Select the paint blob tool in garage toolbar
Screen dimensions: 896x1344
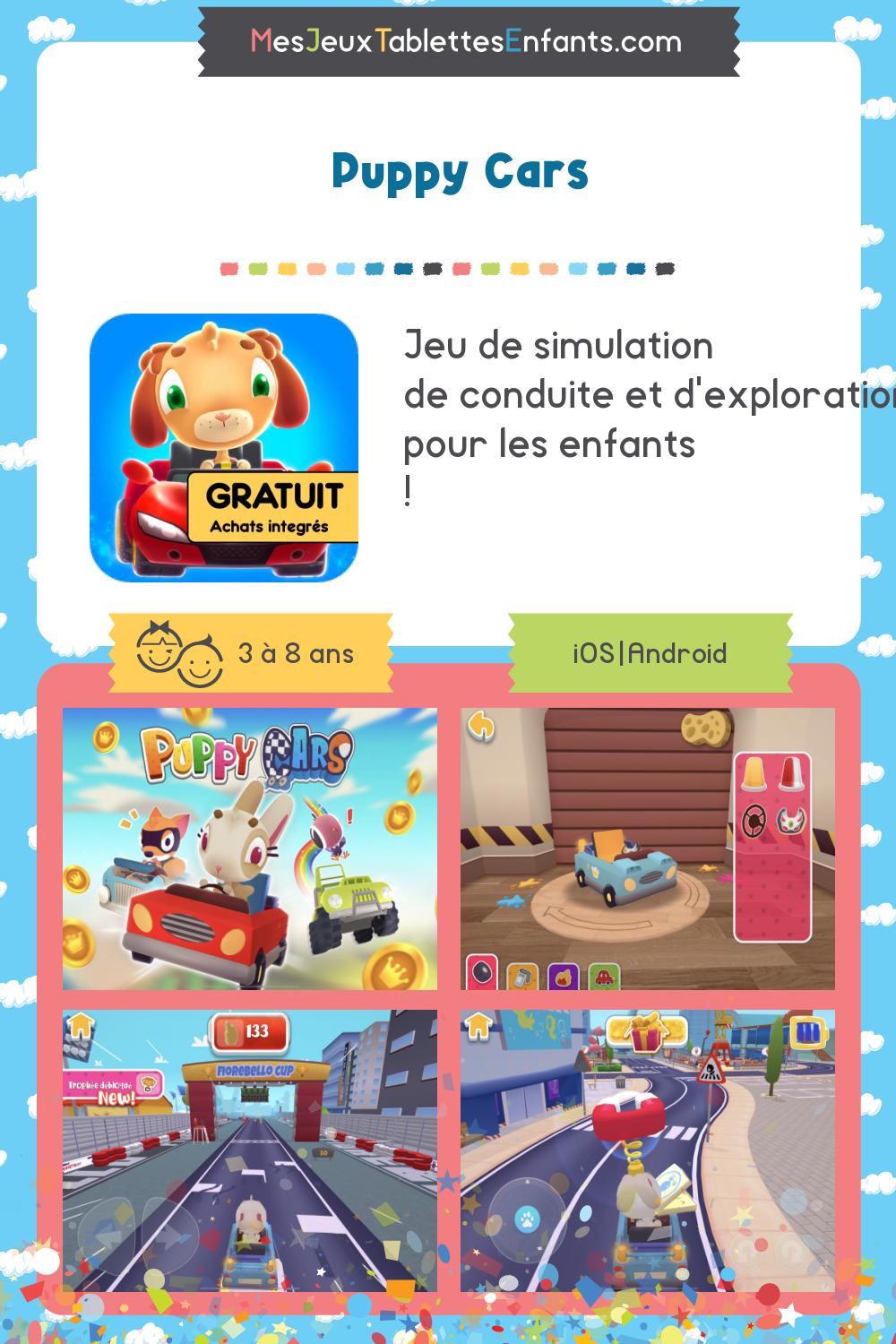pyautogui.click(x=480, y=973)
